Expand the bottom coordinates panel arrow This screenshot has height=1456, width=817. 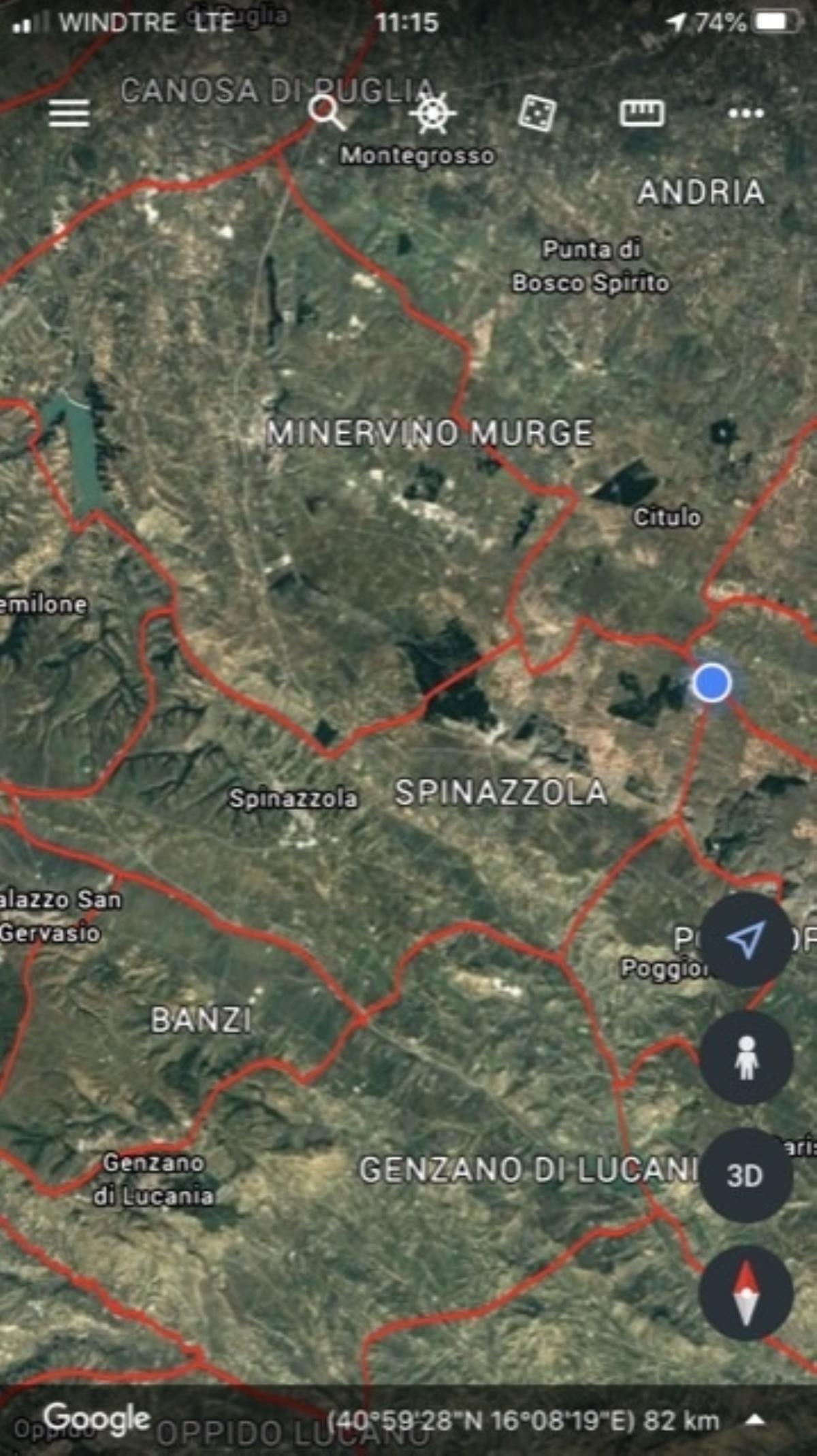(756, 1420)
